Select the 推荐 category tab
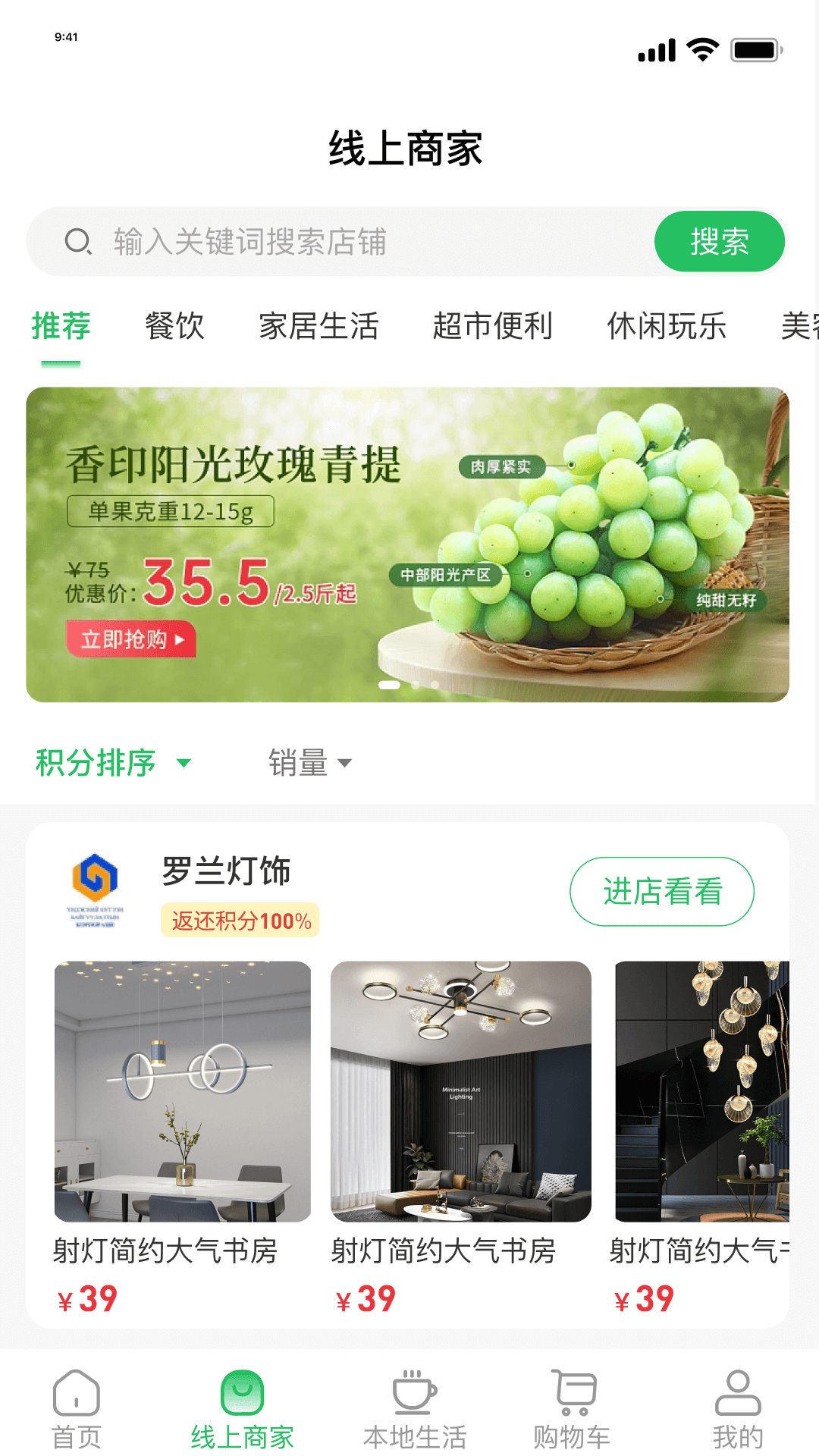The height and width of the screenshot is (1456, 819). [61, 326]
